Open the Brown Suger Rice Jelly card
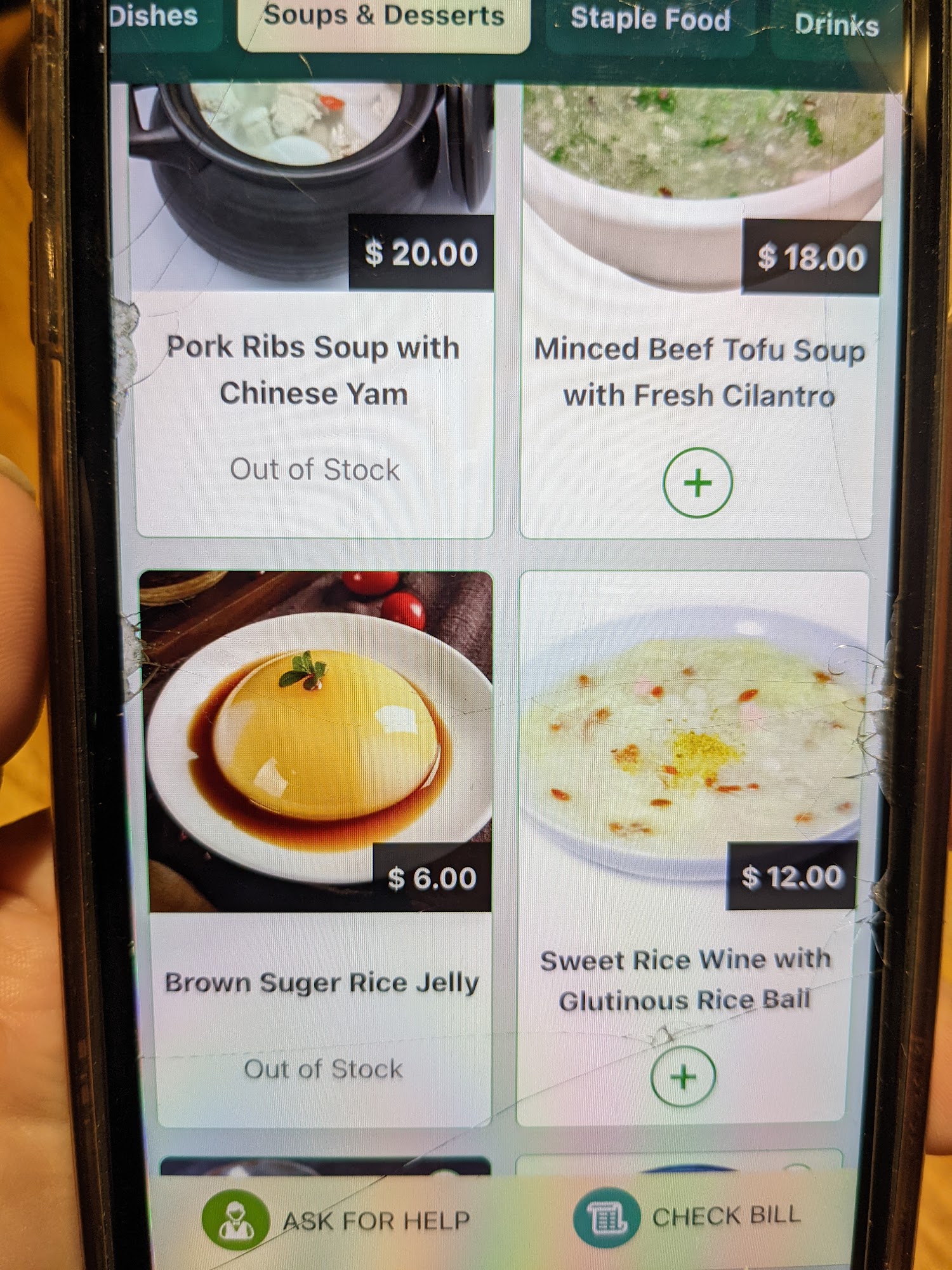This screenshot has height=1270, width=952. point(322,983)
